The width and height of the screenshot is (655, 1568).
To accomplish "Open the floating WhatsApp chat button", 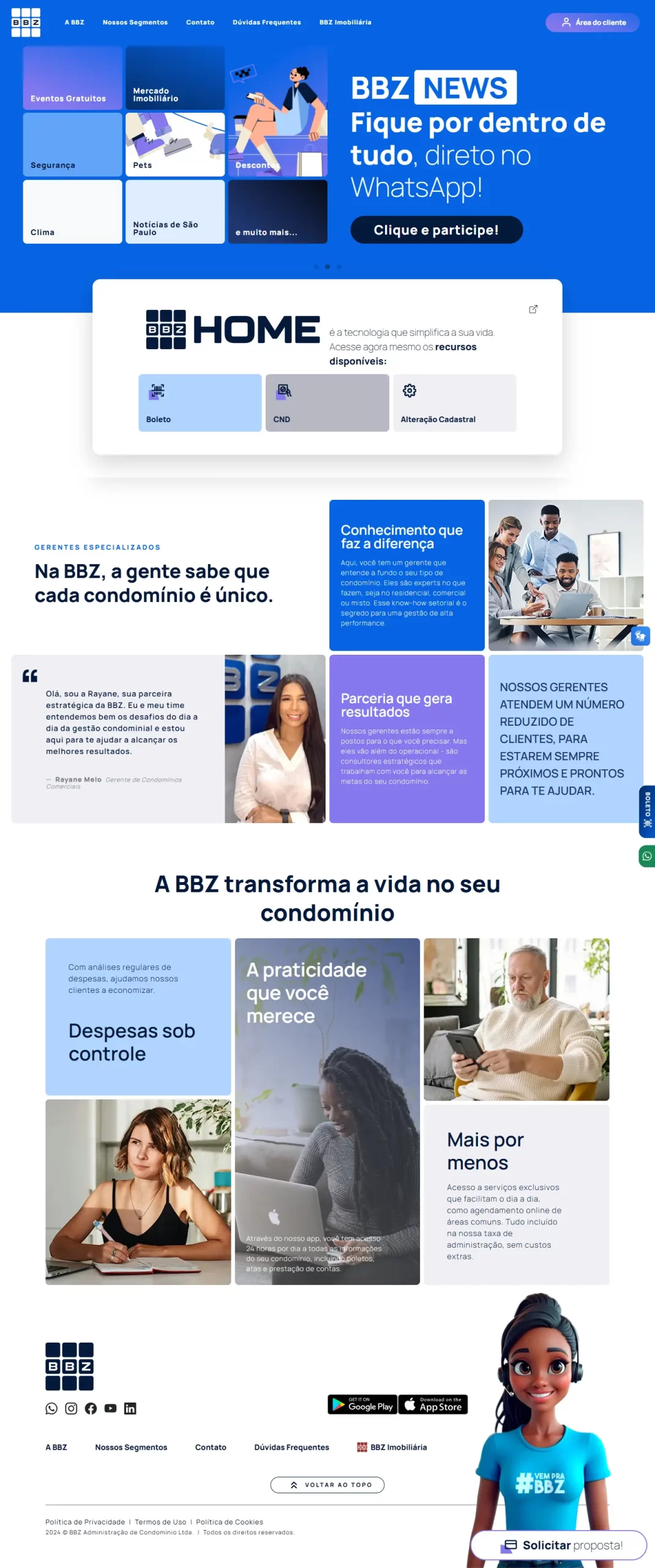I will pyautogui.click(x=646, y=856).
